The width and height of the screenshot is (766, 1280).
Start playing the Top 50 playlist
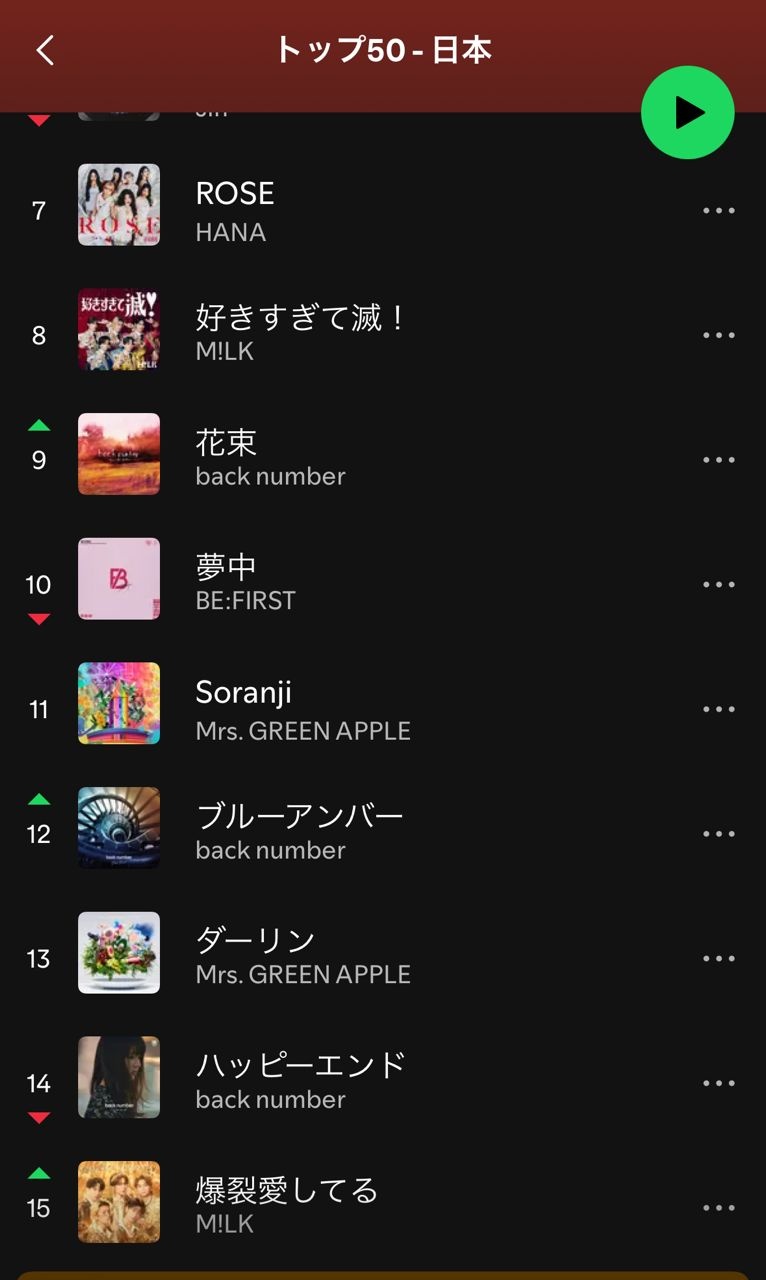click(x=687, y=113)
